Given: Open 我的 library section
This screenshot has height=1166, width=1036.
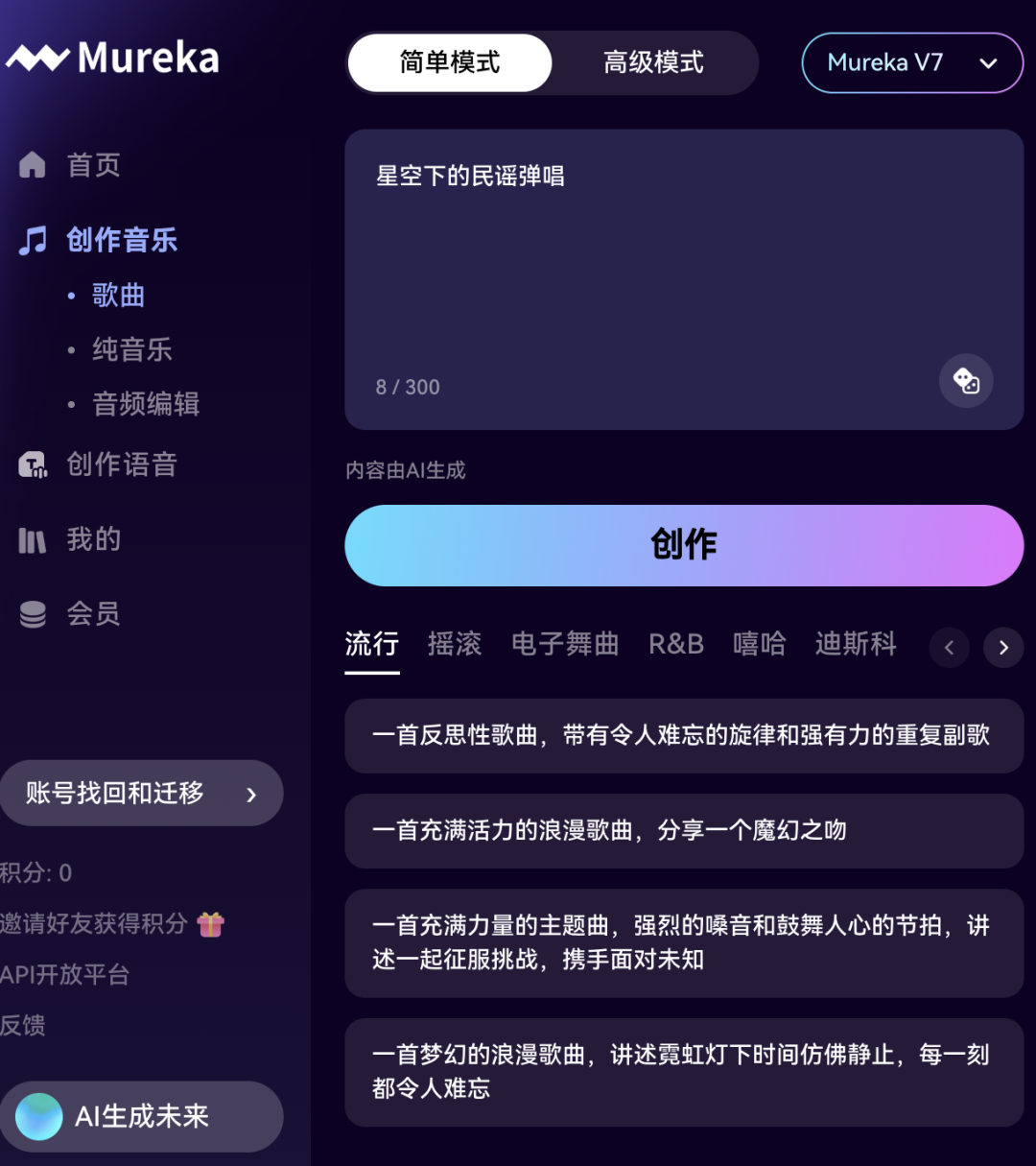Looking at the screenshot, I should point(93,539).
